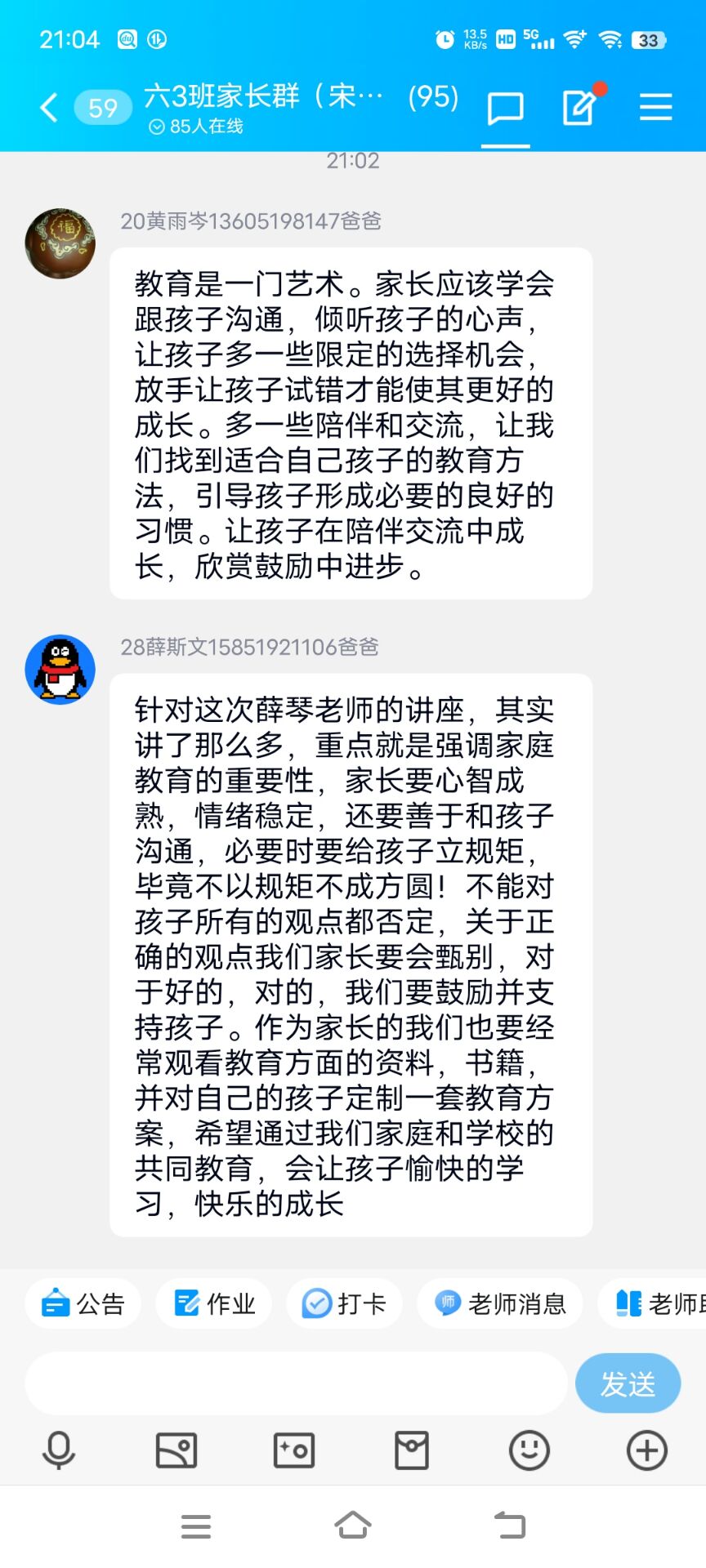706x1568 pixels.
Task: Go back to the message list
Action: (49, 108)
